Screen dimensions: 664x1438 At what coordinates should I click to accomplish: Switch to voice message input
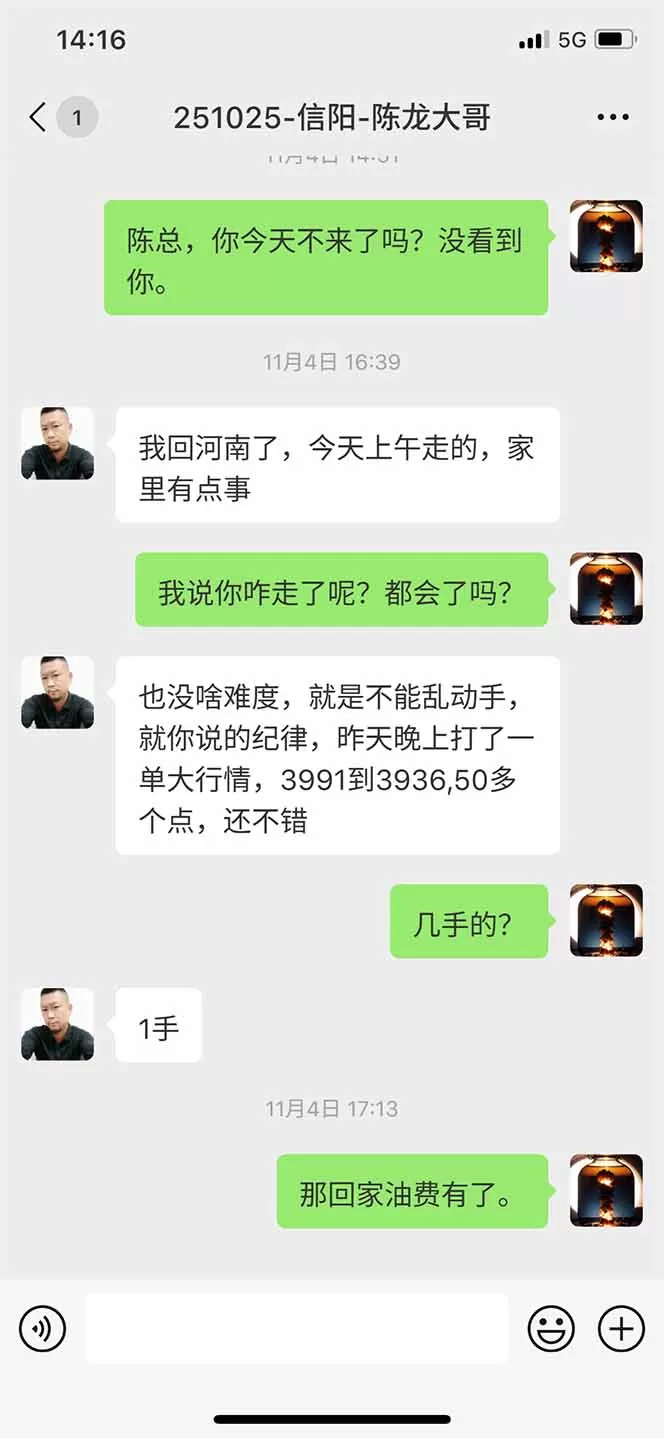[x=42, y=1329]
